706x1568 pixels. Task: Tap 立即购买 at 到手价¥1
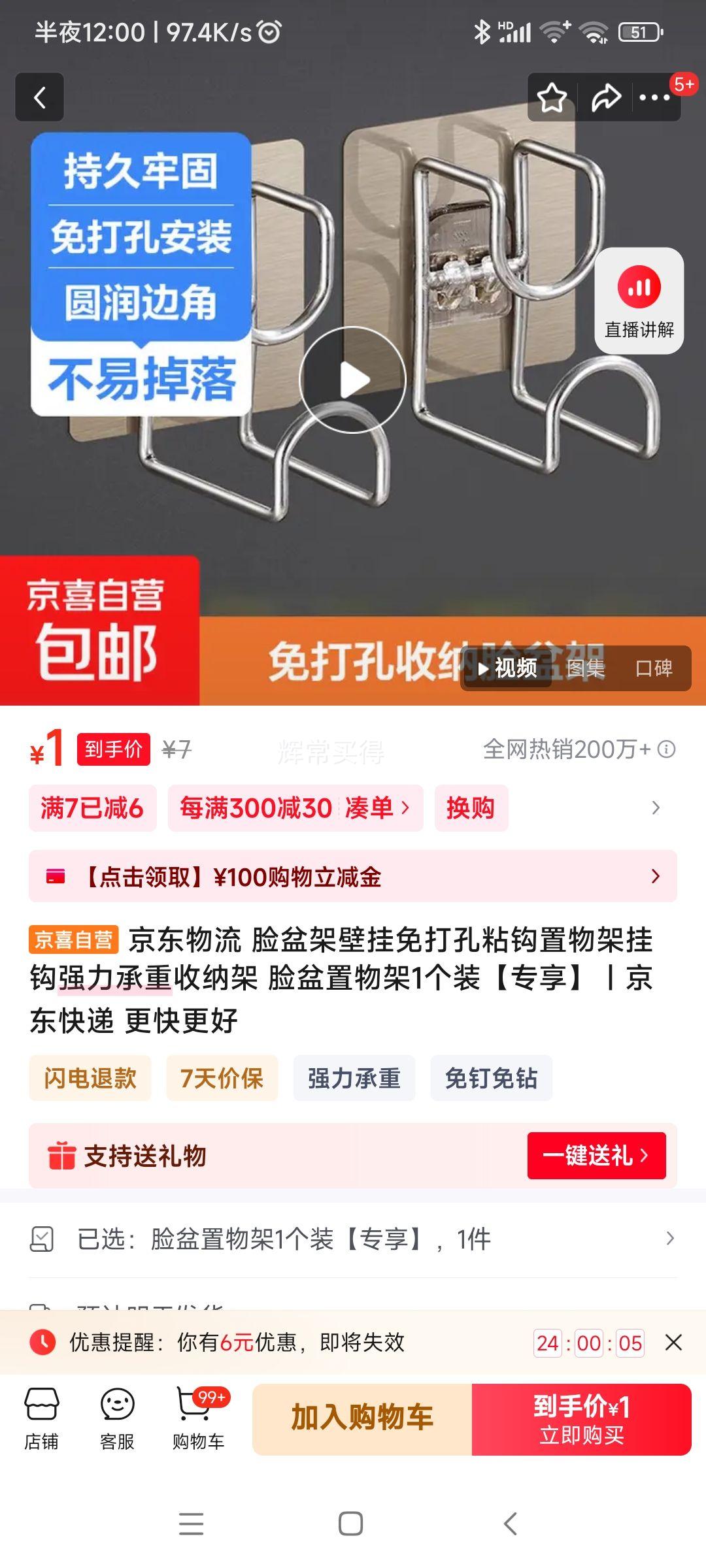581,1419
